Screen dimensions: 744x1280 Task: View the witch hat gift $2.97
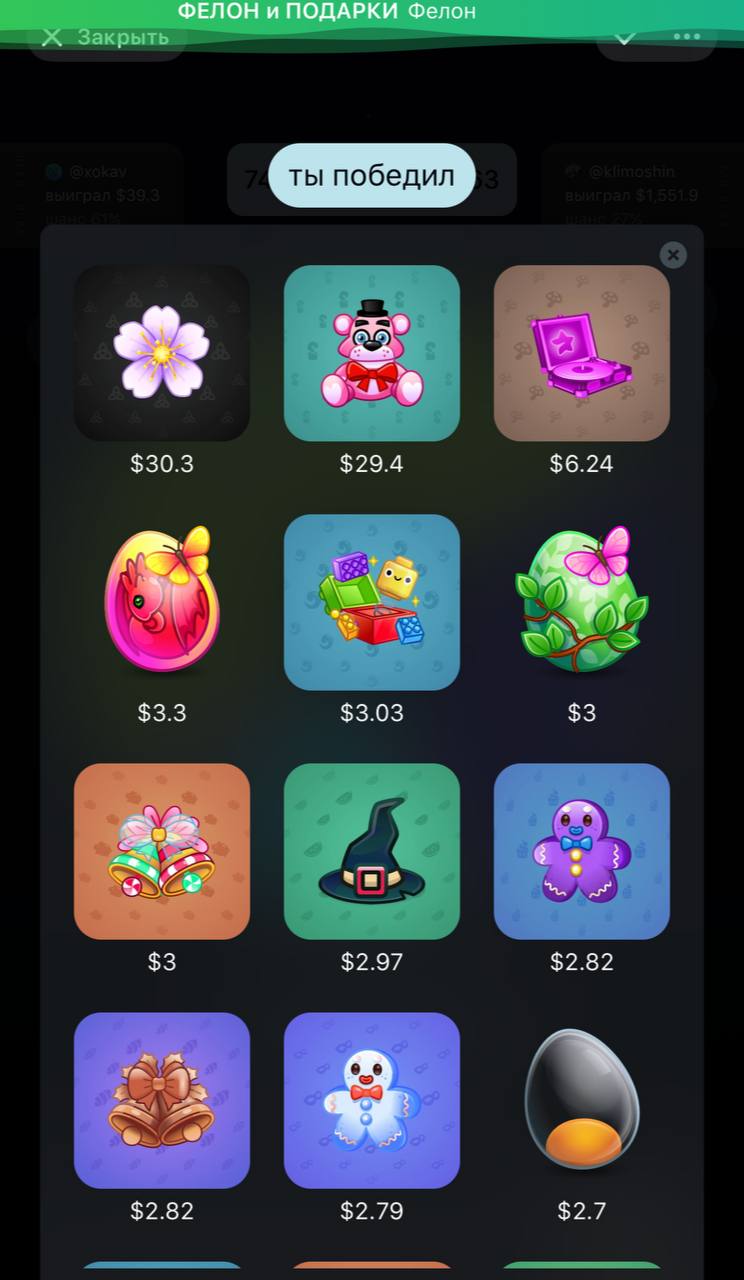tap(372, 851)
